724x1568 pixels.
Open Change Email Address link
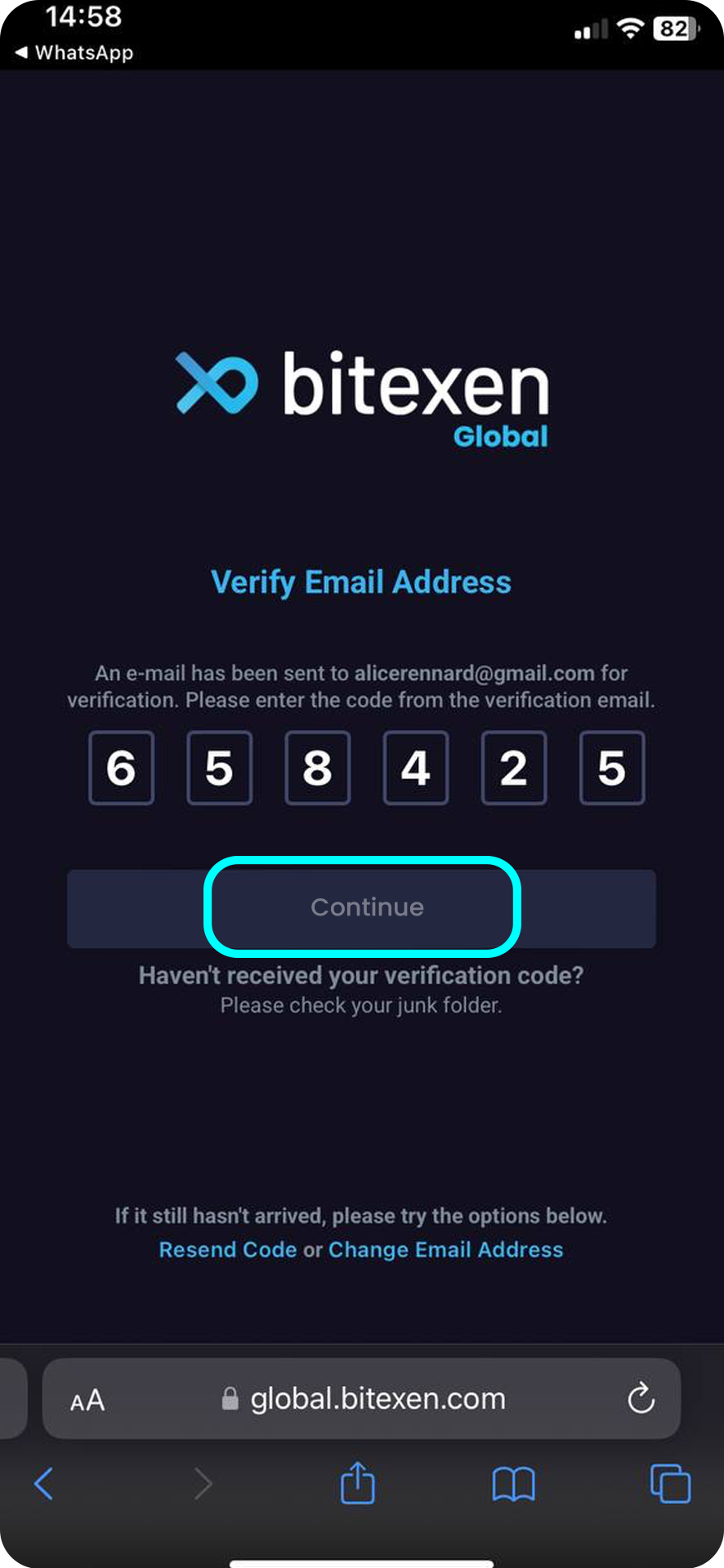pyautogui.click(x=446, y=1249)
